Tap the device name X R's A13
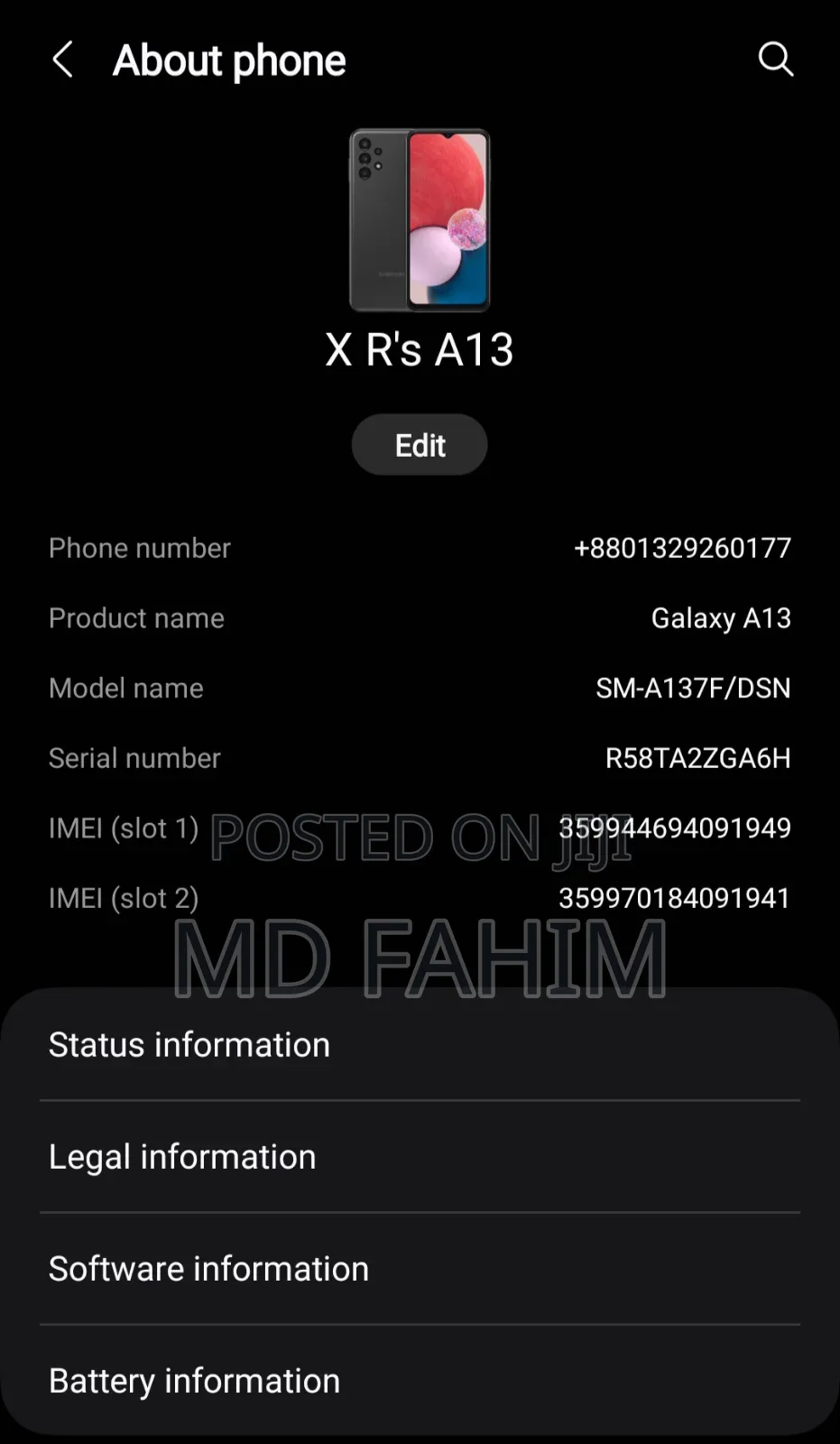The width and height of the screenshot is (840, 1444). tap(420, 350)
